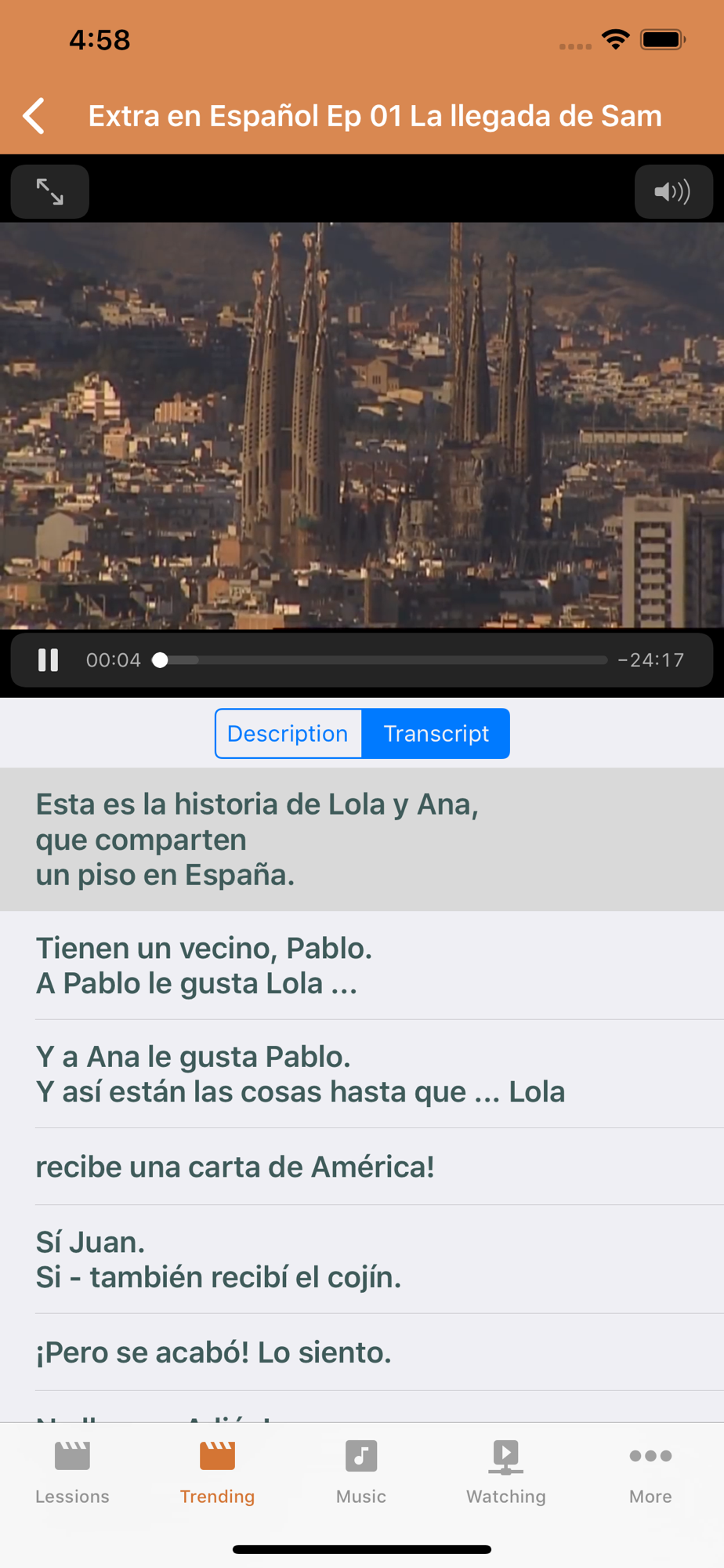Open the Trending tab
The image size is (724, 1568).
(217, 1472)
